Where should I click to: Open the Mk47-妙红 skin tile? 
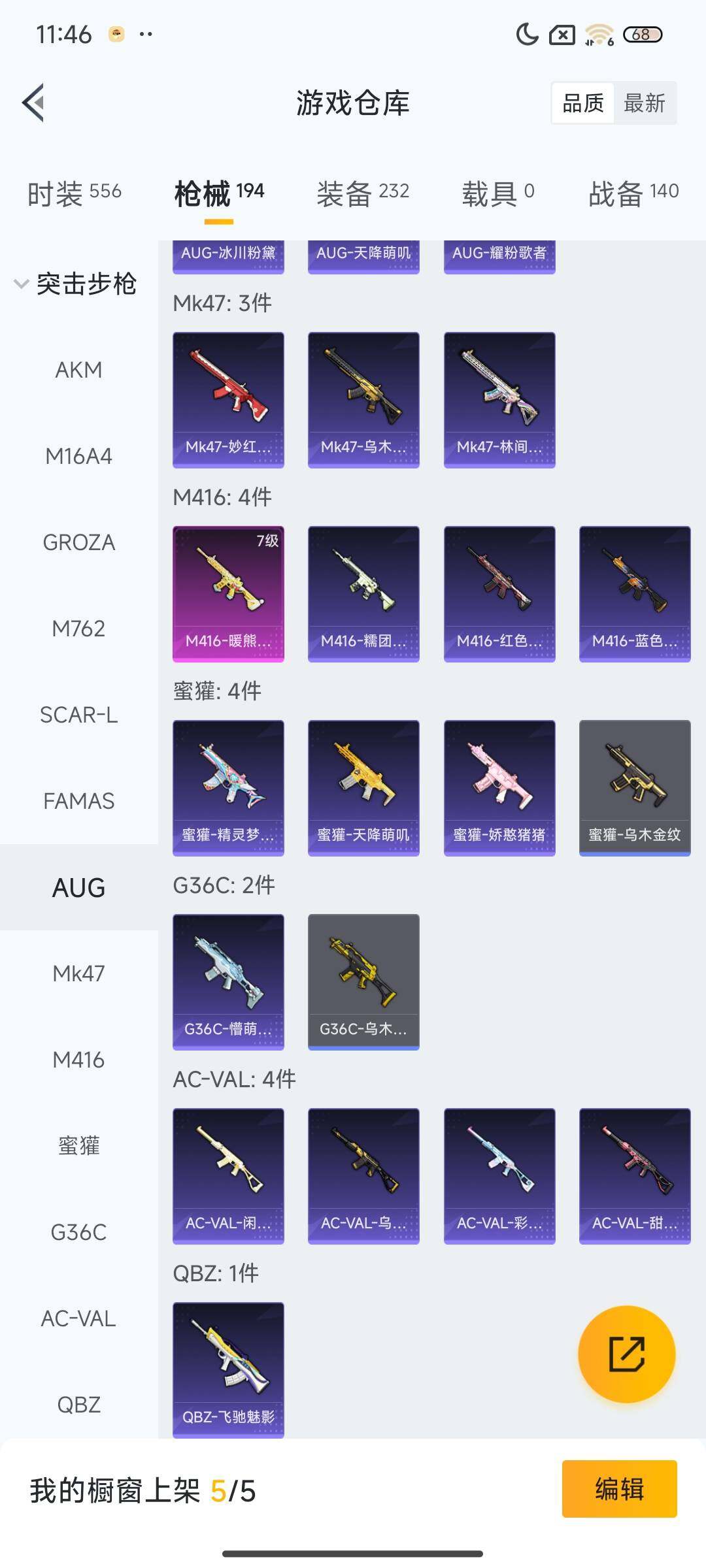click(x=228, y=399)
